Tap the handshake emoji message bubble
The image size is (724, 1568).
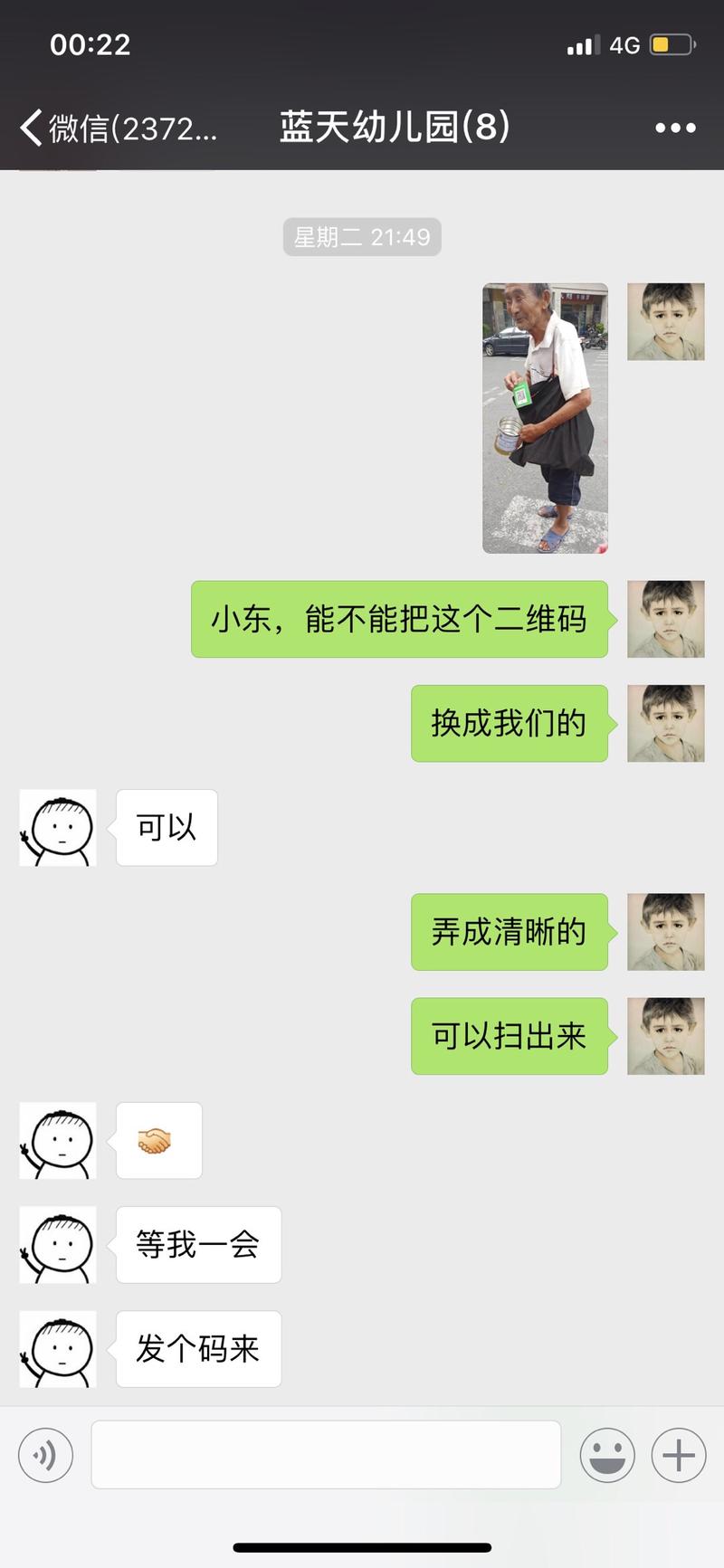point(158,1140)
